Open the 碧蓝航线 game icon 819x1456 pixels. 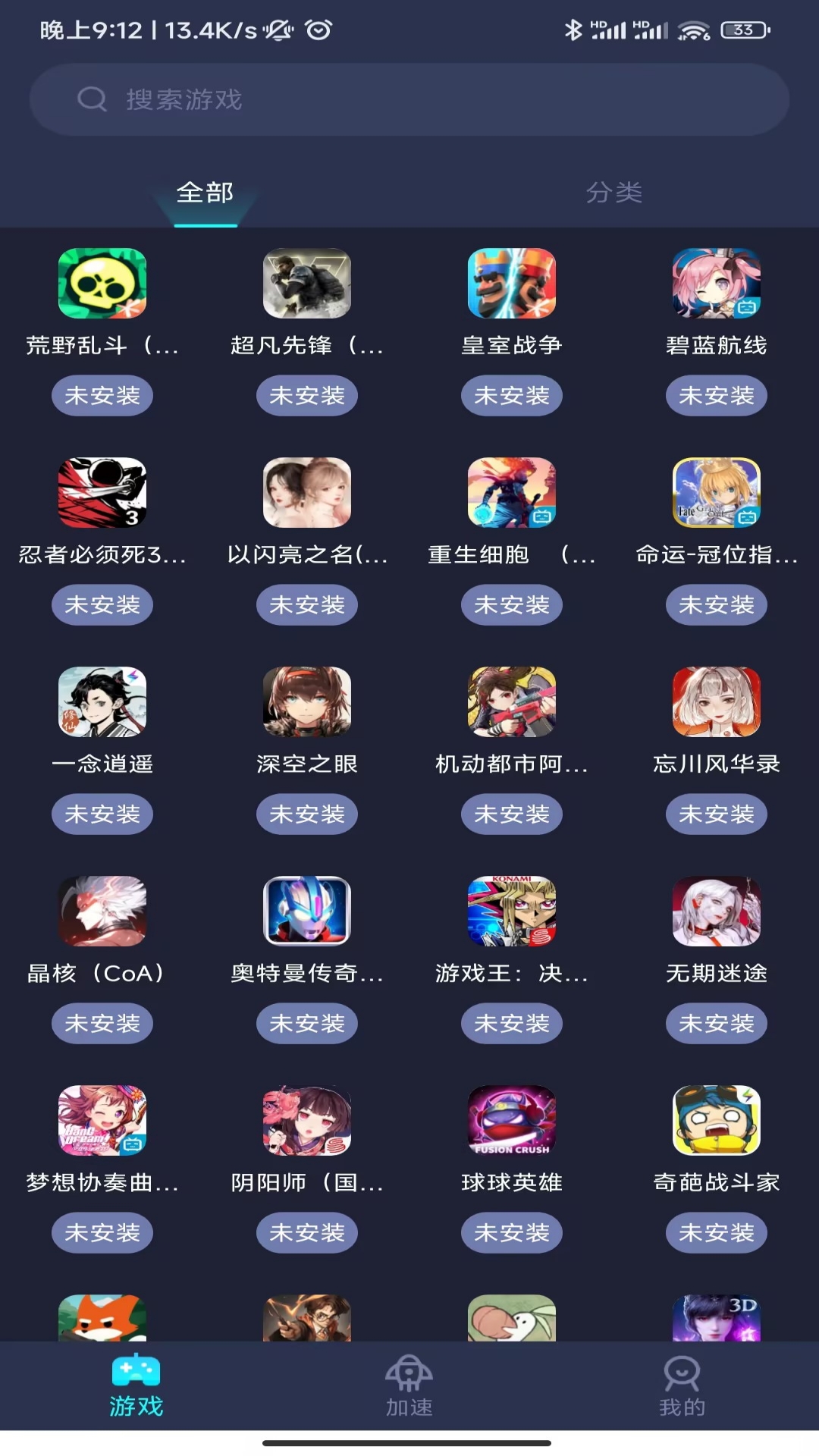coord(717,284)
